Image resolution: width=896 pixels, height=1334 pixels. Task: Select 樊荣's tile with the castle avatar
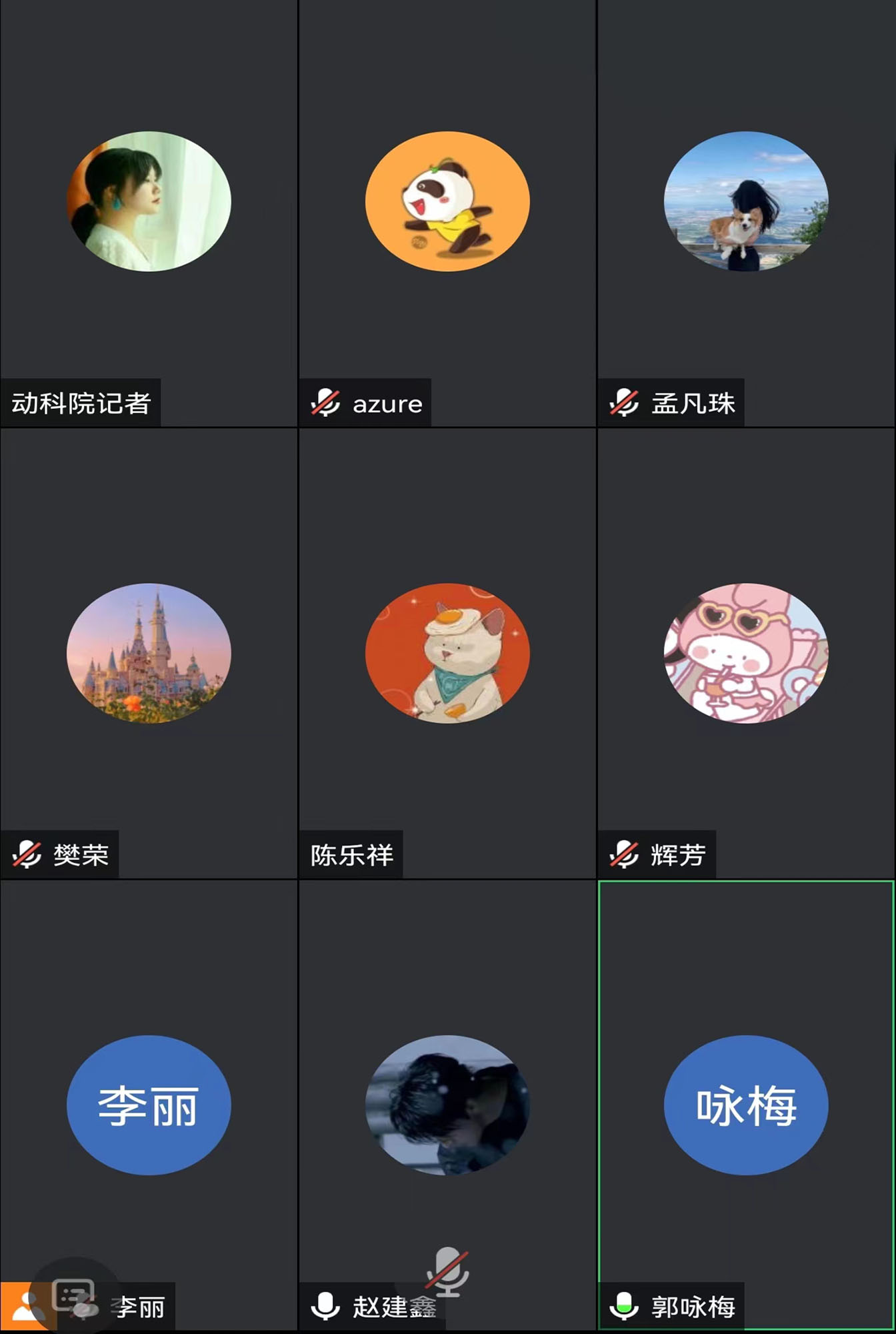pyautogui.click(x=149, y=653)
